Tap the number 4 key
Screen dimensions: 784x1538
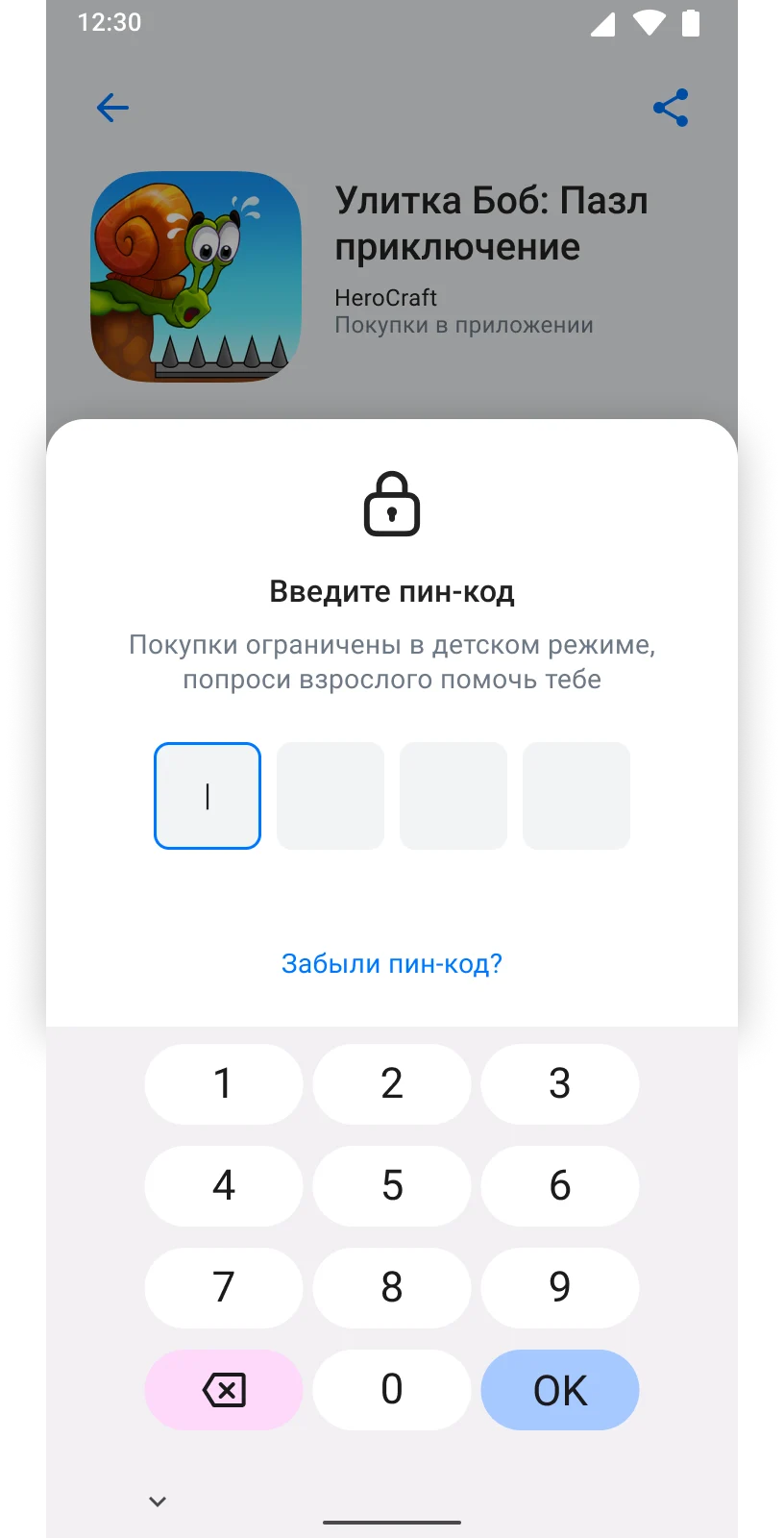tap(224, 1186)
